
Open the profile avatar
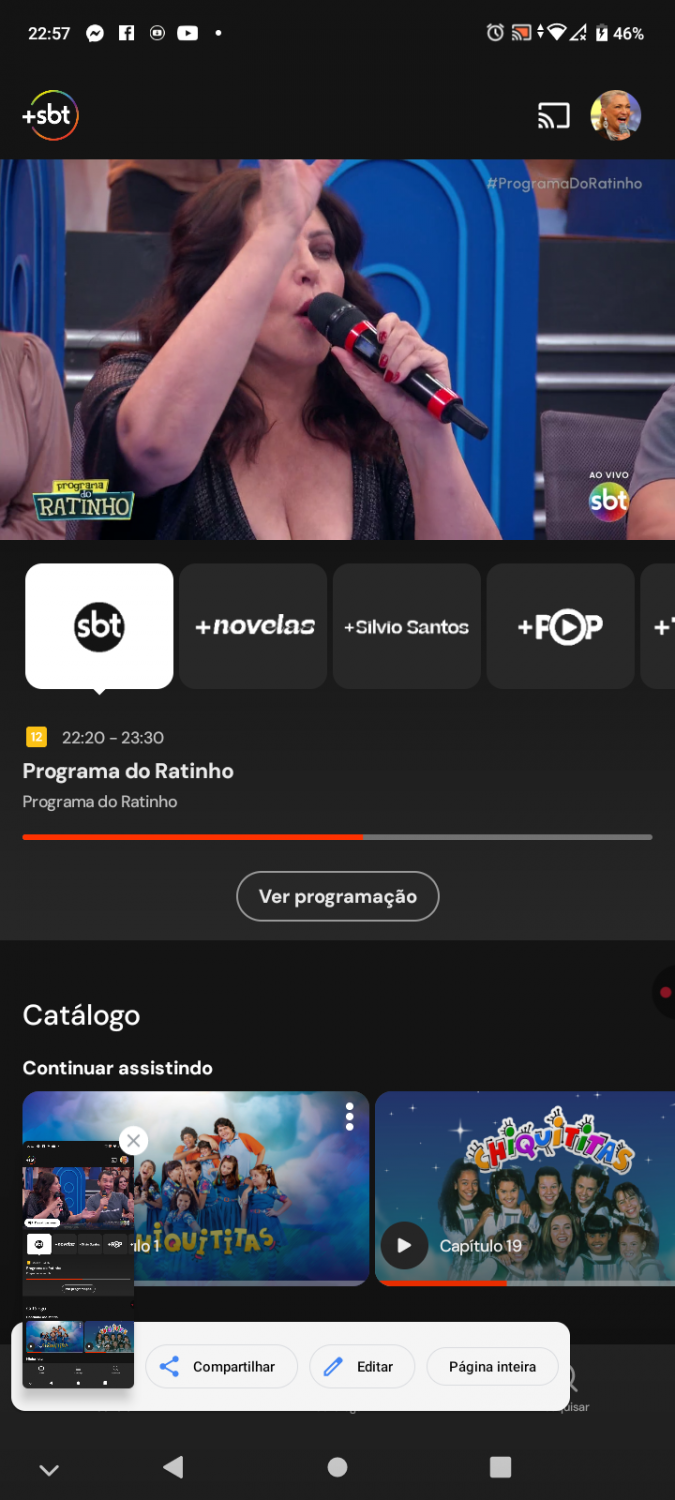click(x=615, y=116)
